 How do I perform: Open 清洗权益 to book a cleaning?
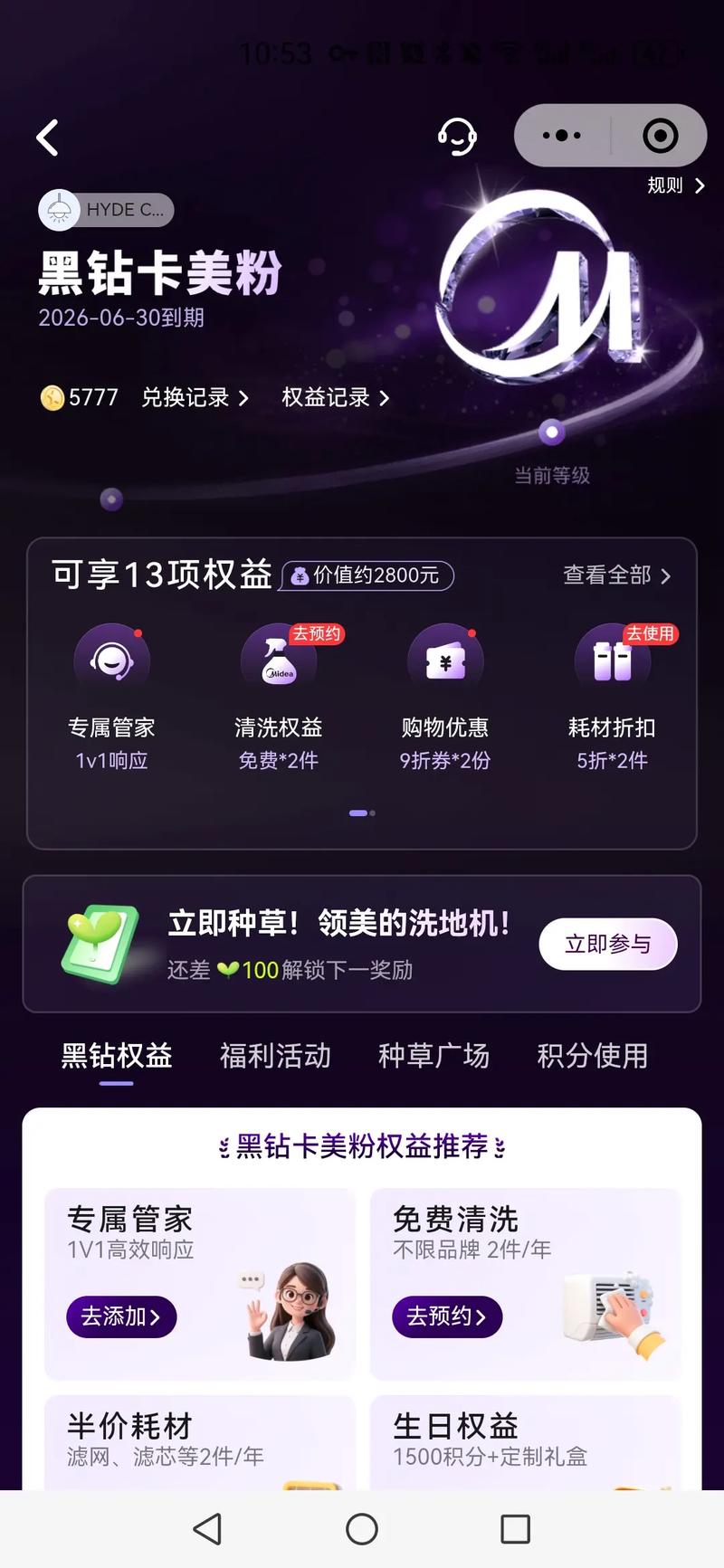pos(279,660)
